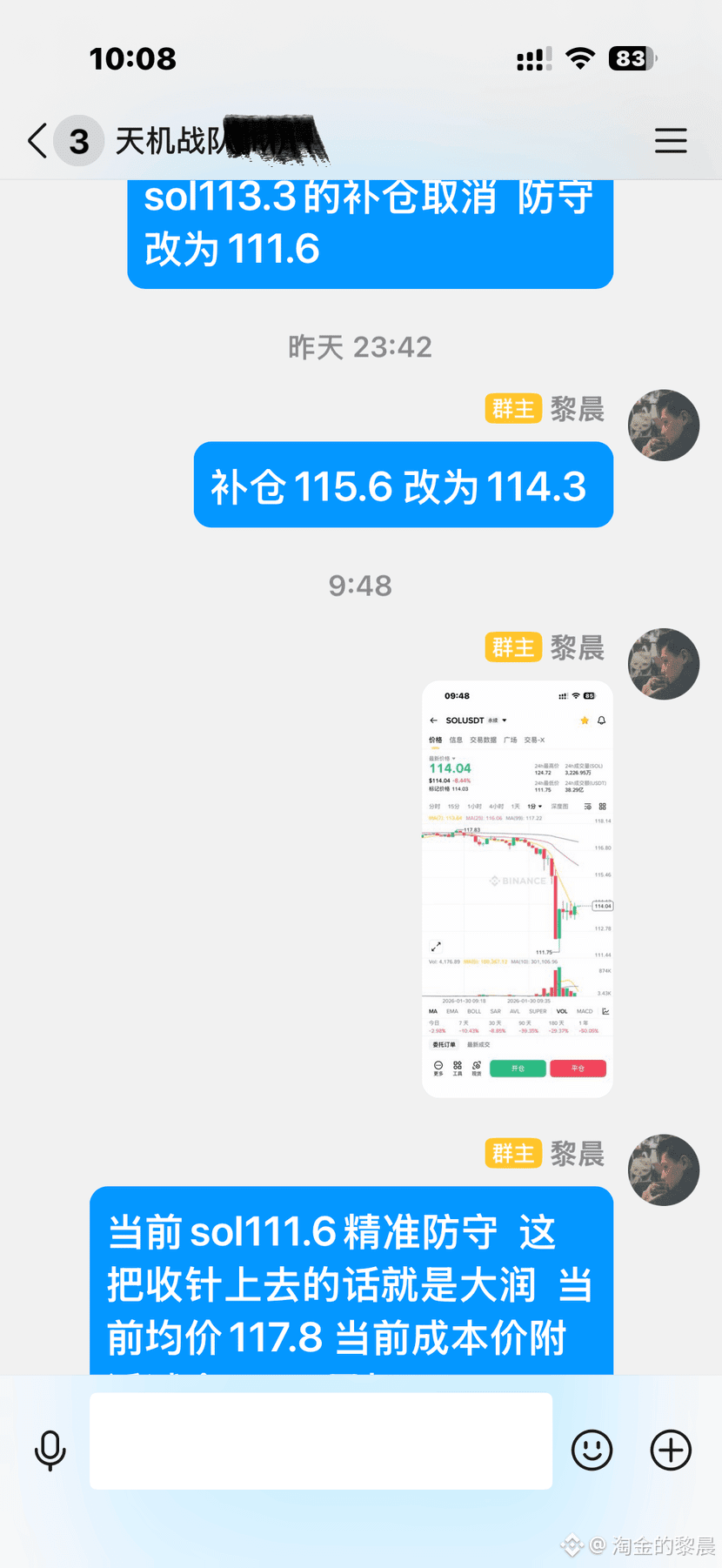Open the plus attachments menu
Screen dimensions: 722x1568
pos(671,1450)
